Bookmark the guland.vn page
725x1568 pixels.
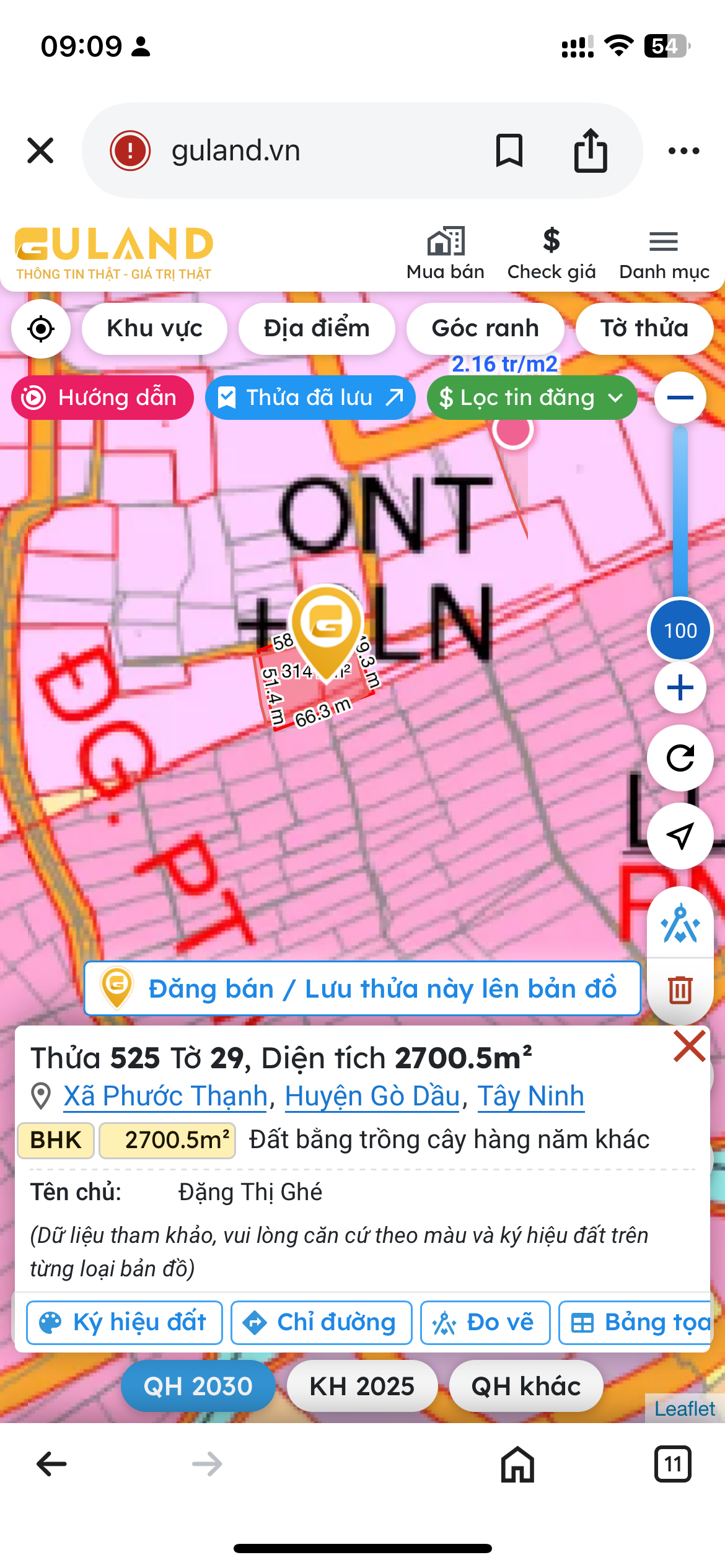[509, 150]
